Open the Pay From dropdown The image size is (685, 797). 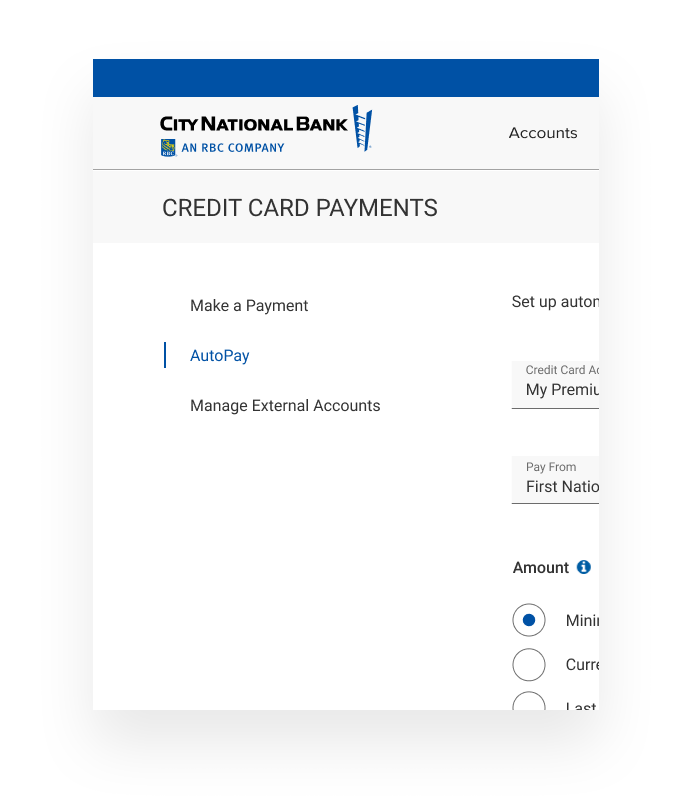556,480
